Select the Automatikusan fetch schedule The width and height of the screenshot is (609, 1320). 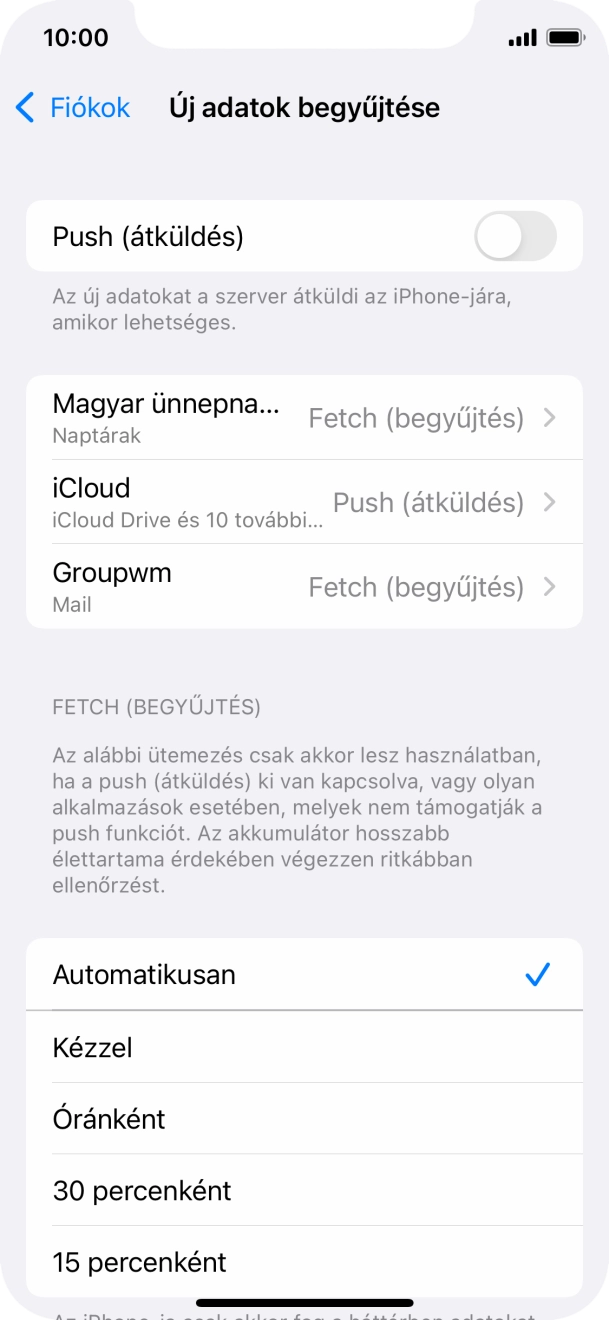[304, 975]
